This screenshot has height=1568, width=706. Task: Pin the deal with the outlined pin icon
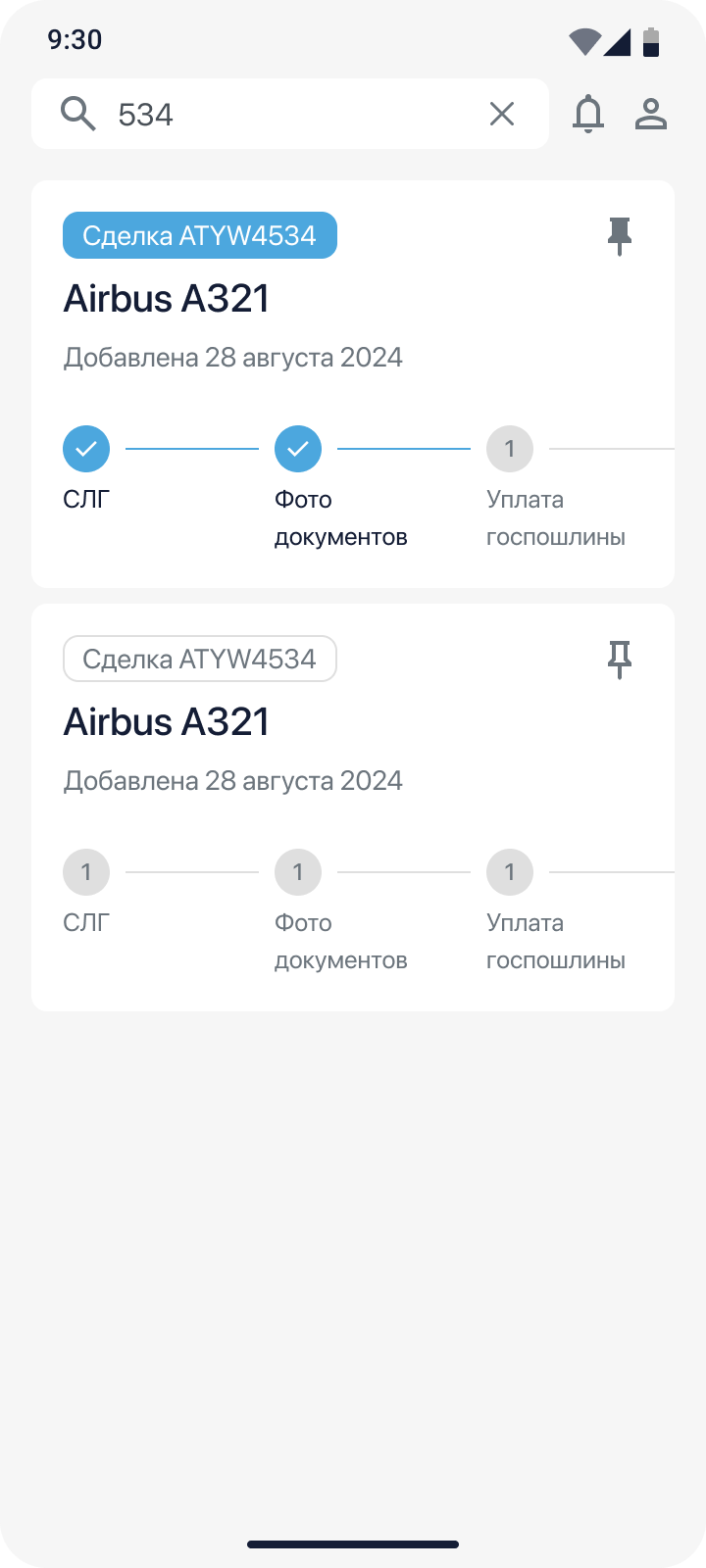pyautogui.click(x=620, y=660)
